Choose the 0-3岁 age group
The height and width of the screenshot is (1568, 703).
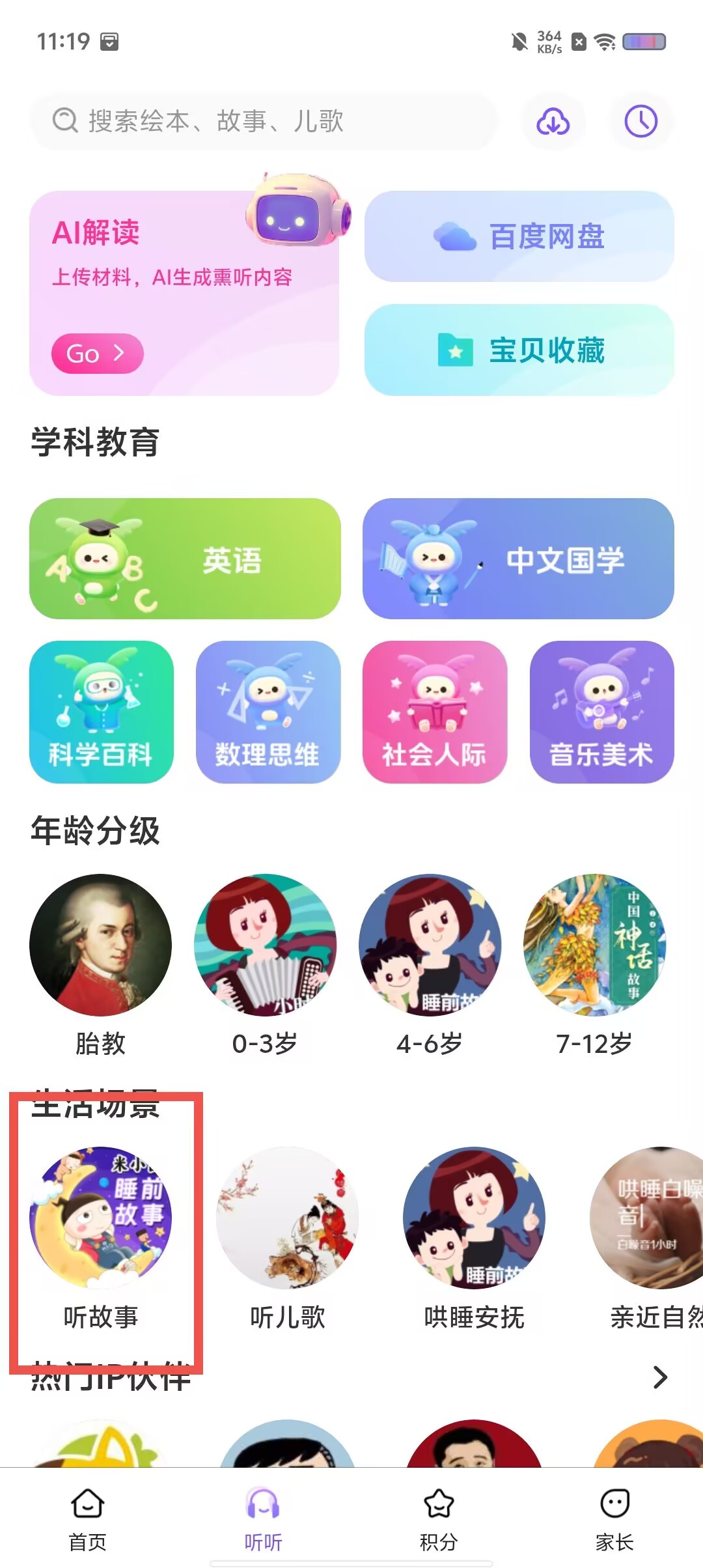(265, 965)
